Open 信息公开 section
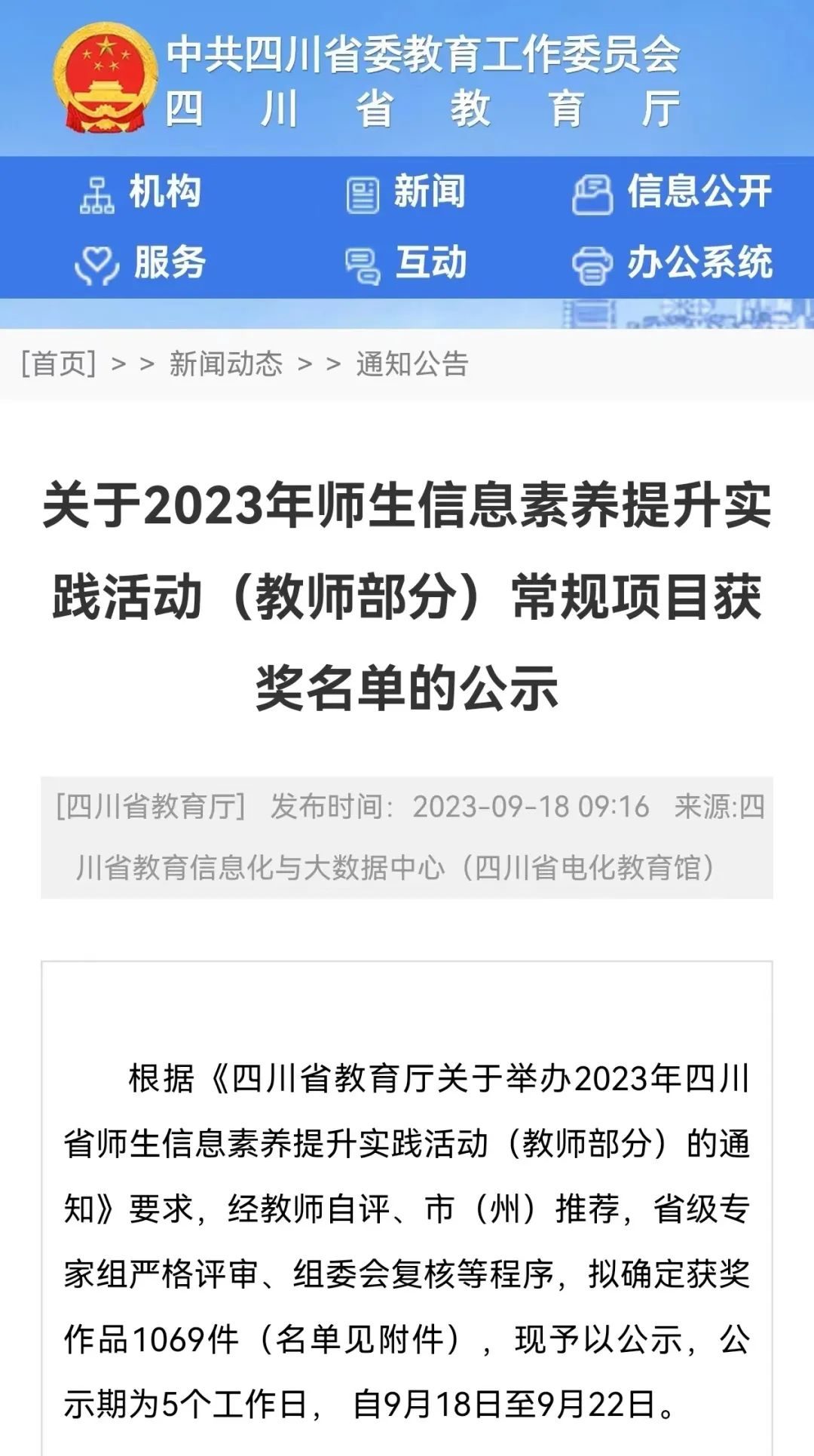 (672, 192)
